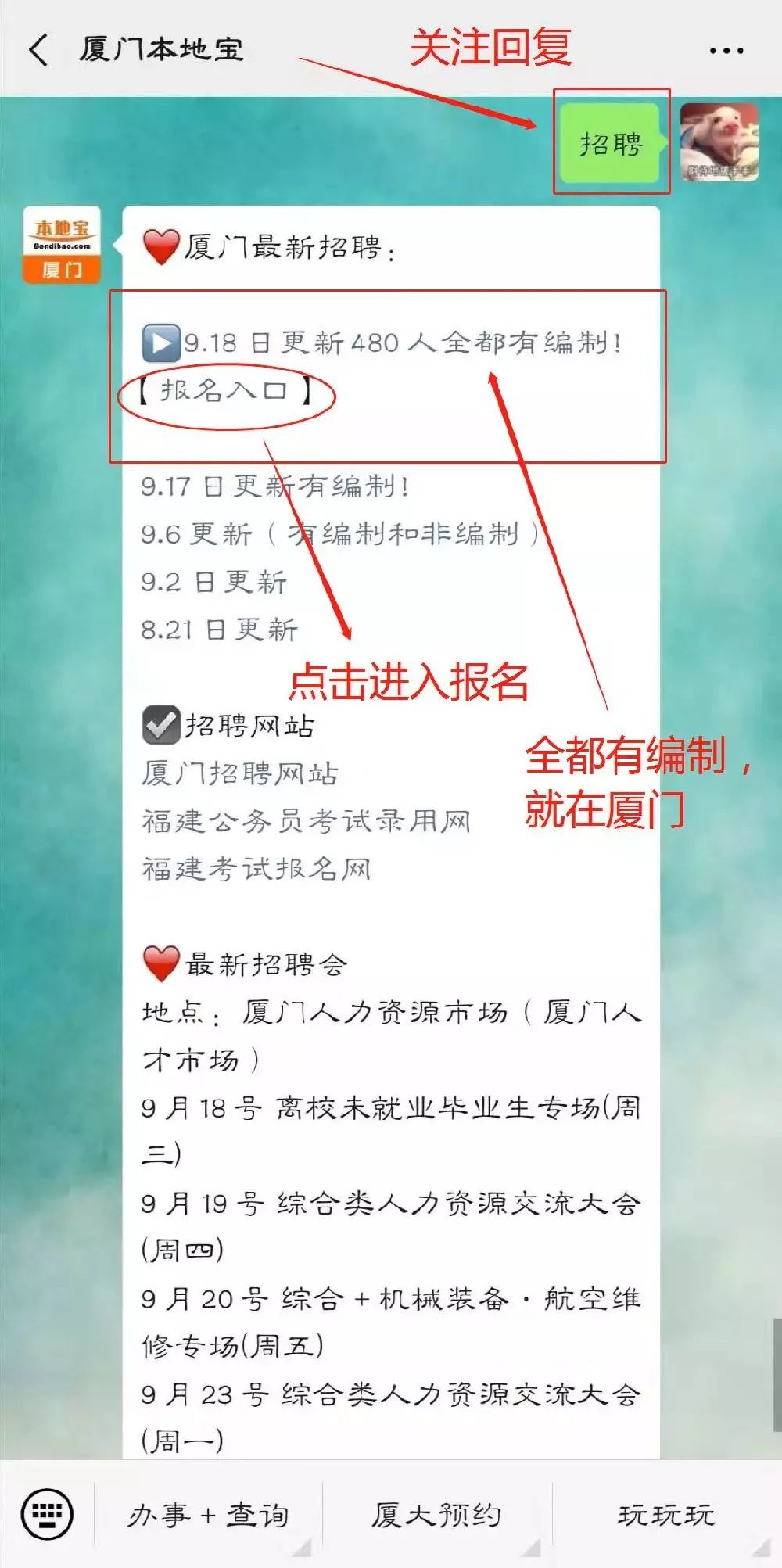Open the 办事+查询 menu
782x1568 pixels.
coord(208,1516)
